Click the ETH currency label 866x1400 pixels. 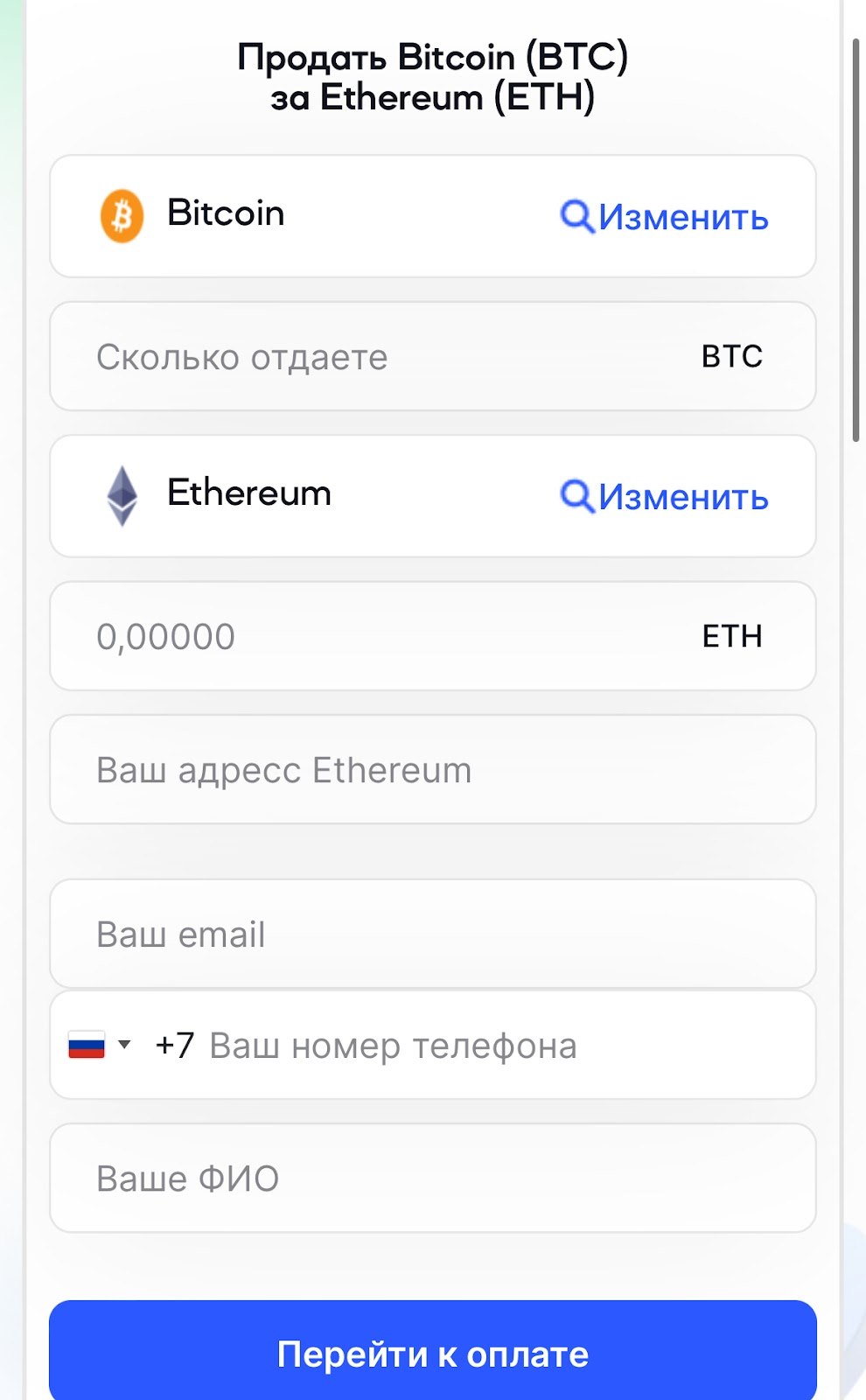733,636
